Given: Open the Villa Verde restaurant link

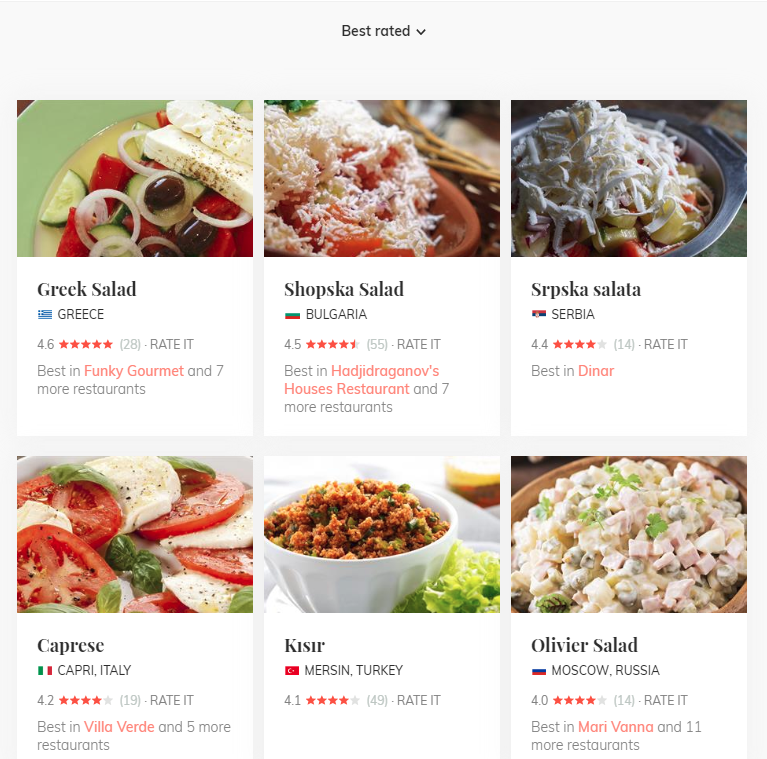Looking at the screenshot, I should click(119, 727).
